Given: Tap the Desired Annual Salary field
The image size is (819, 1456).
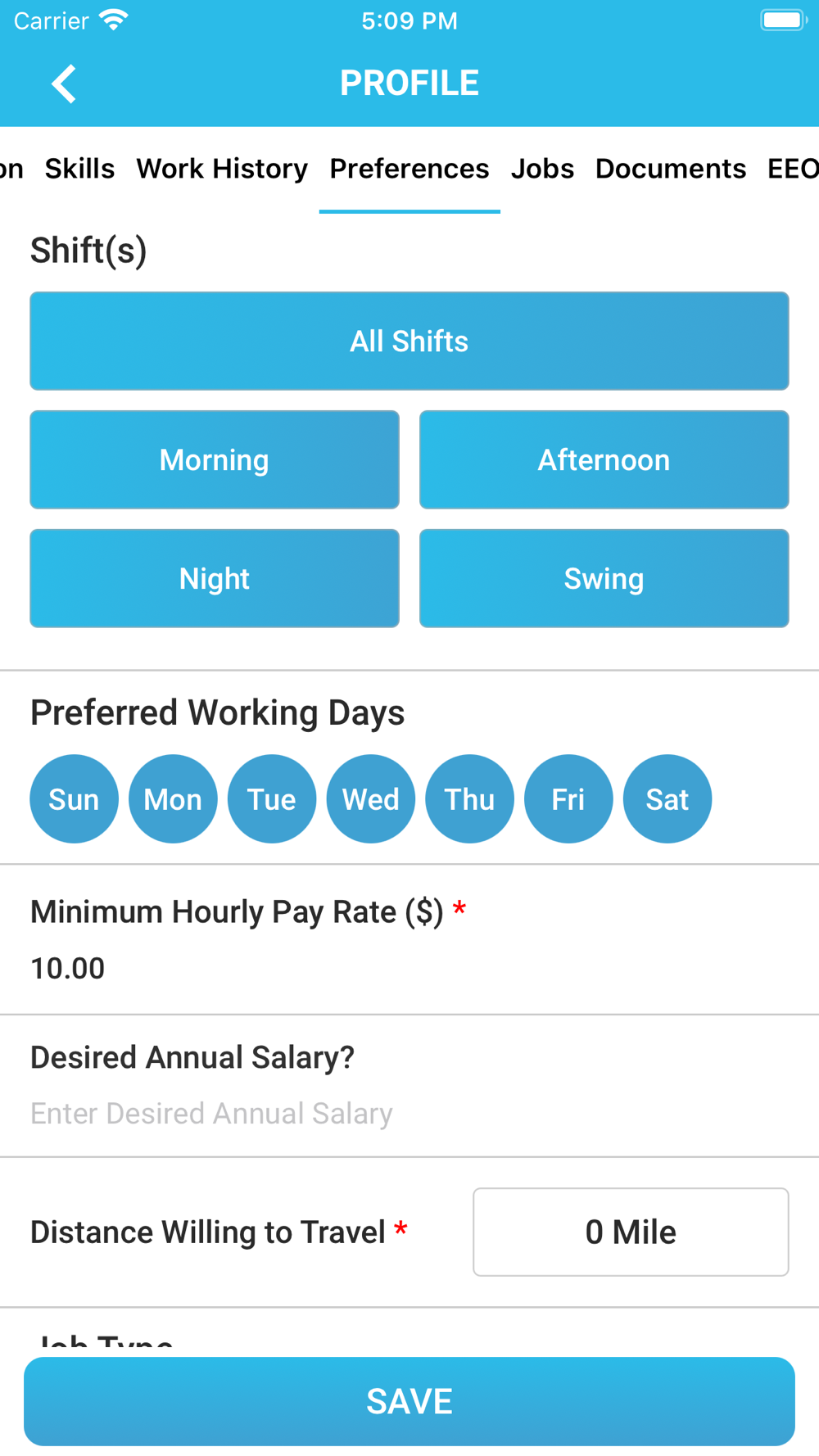Looking at the screenshot, I should click(x=409, y=1114).
